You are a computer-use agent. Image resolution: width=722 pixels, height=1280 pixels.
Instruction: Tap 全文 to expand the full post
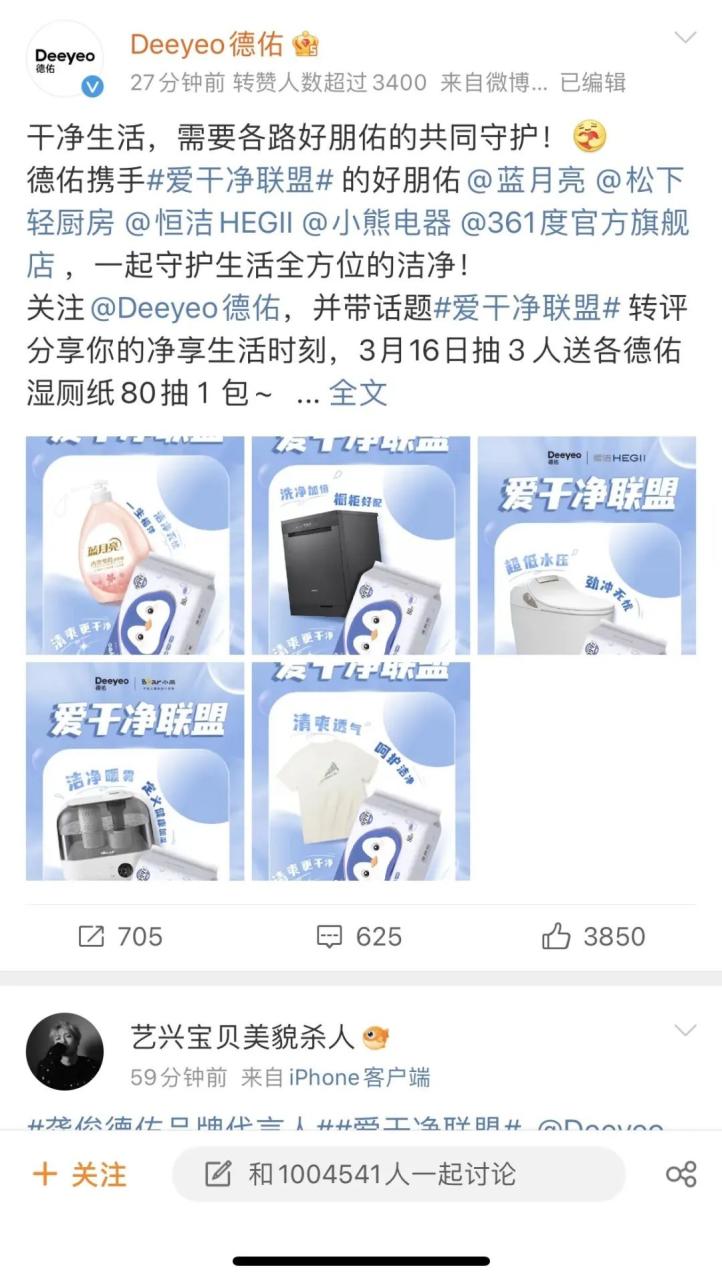(357, 393)
